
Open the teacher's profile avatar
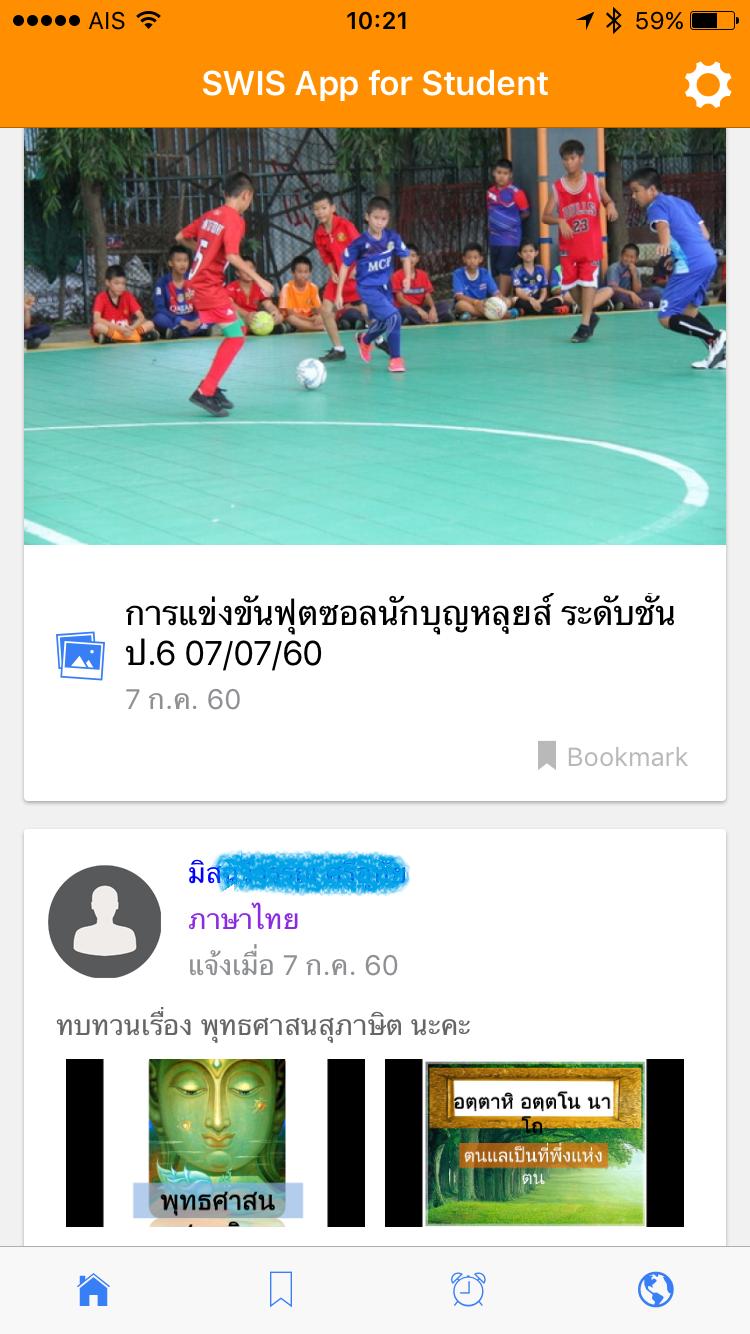click(105, 921)
